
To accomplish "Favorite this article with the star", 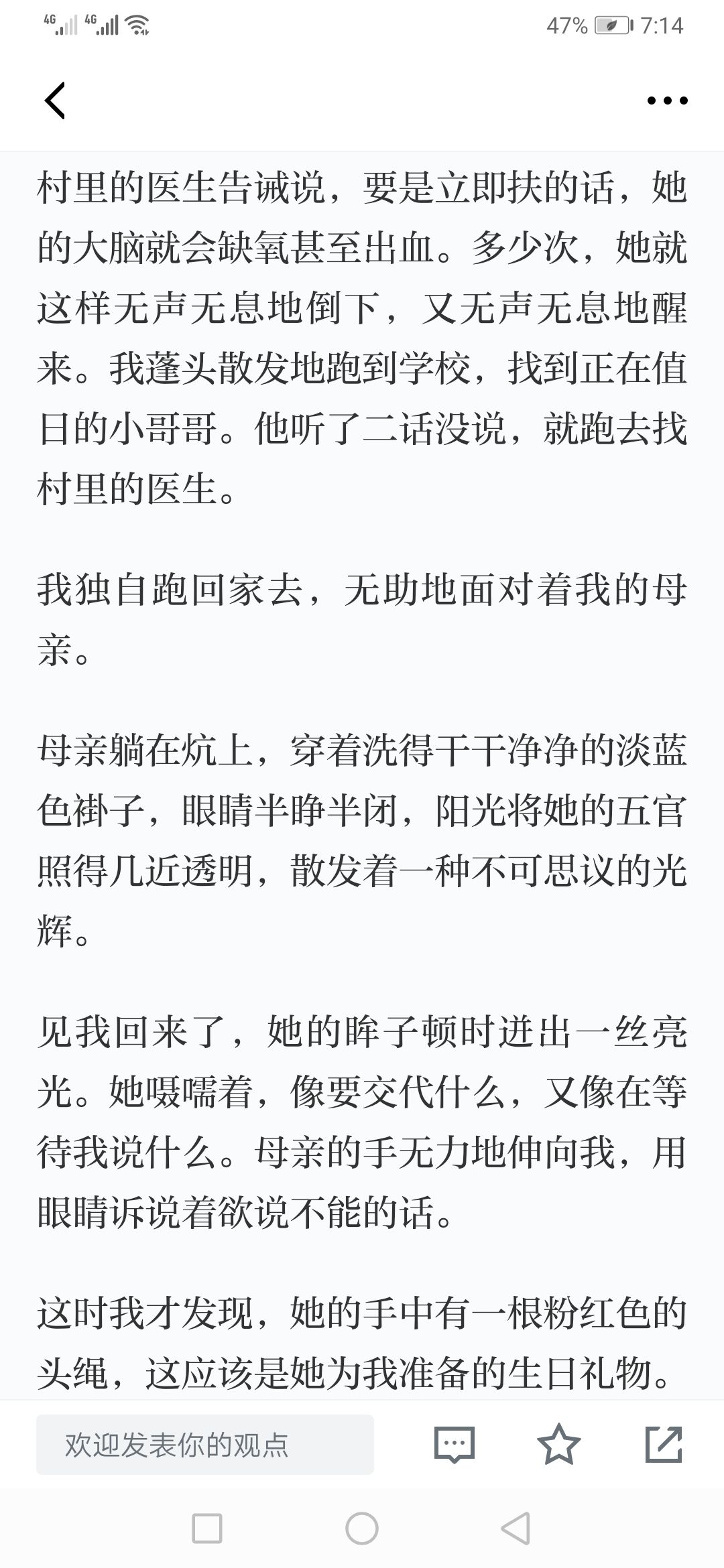I will point(559,1444).
